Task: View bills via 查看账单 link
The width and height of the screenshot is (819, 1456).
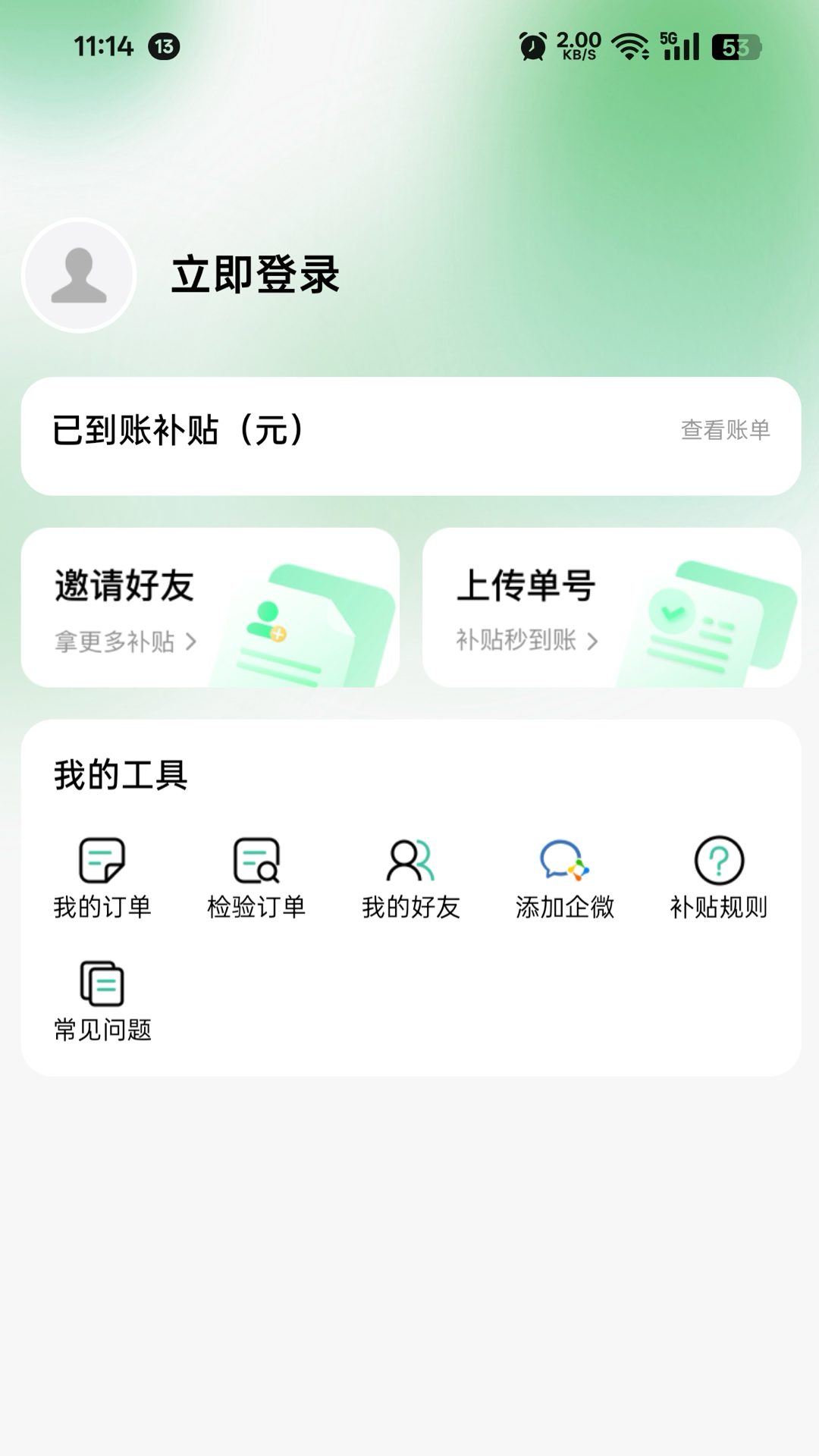Action: pos(726,430)
